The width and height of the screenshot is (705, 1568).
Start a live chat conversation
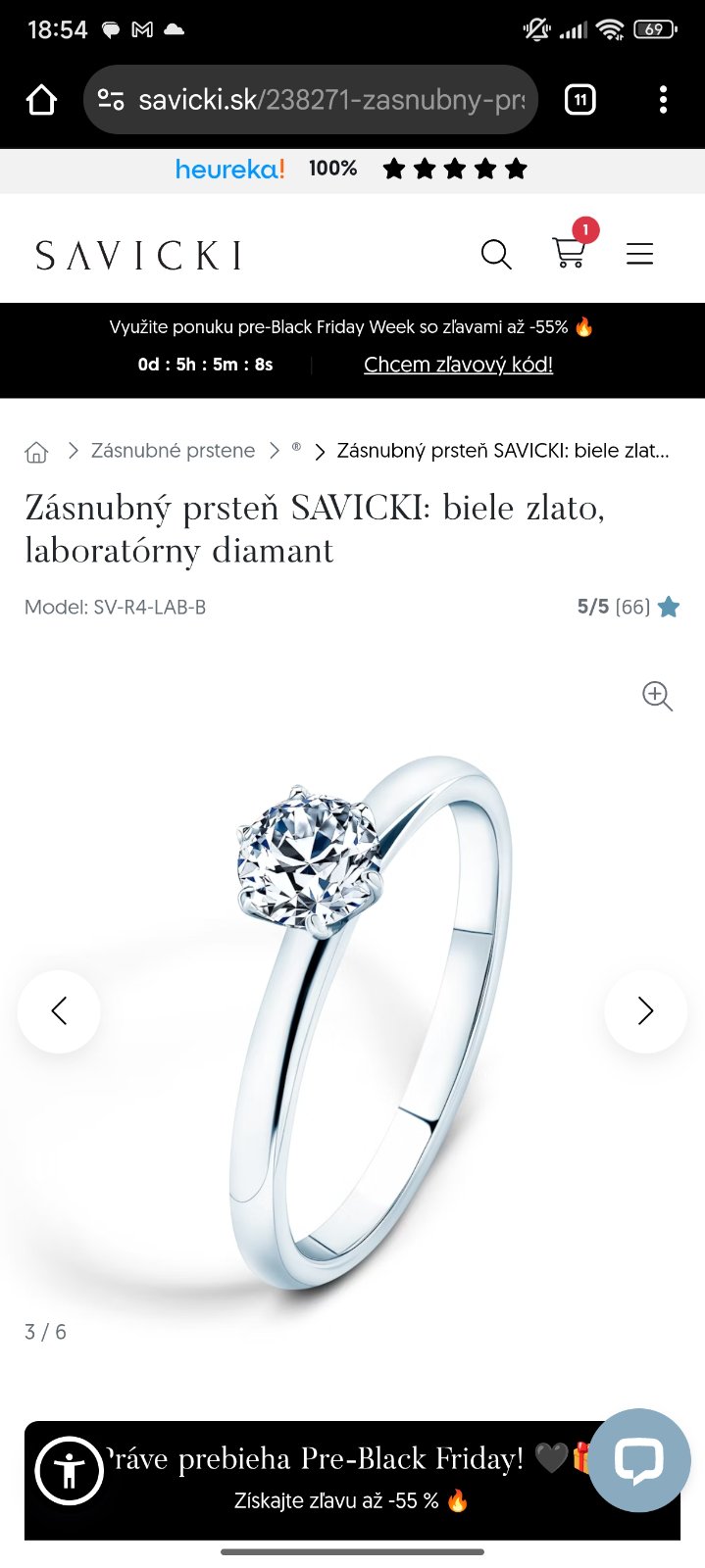638,1460
